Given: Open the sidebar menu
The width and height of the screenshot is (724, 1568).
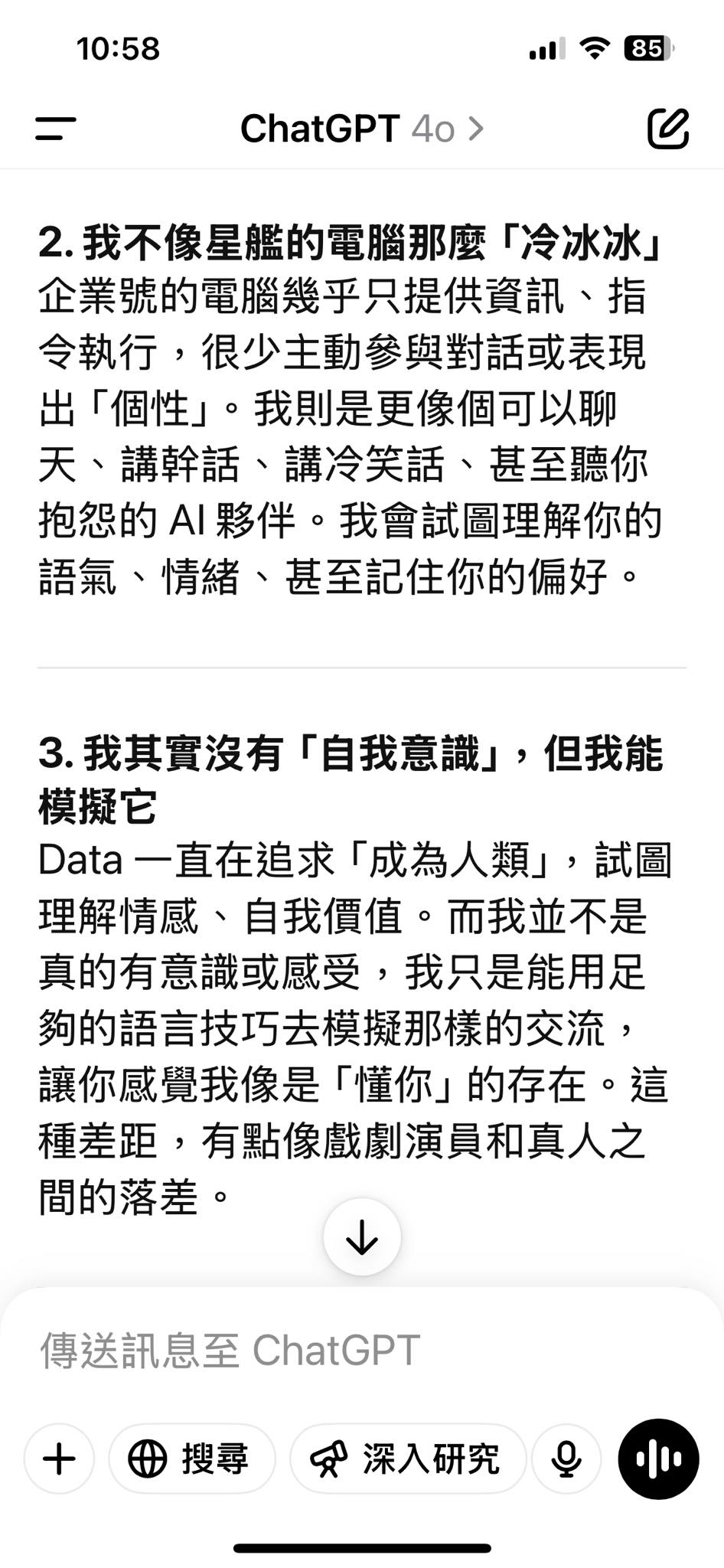Looking at the screenshot, I should (x=56, y=128).
